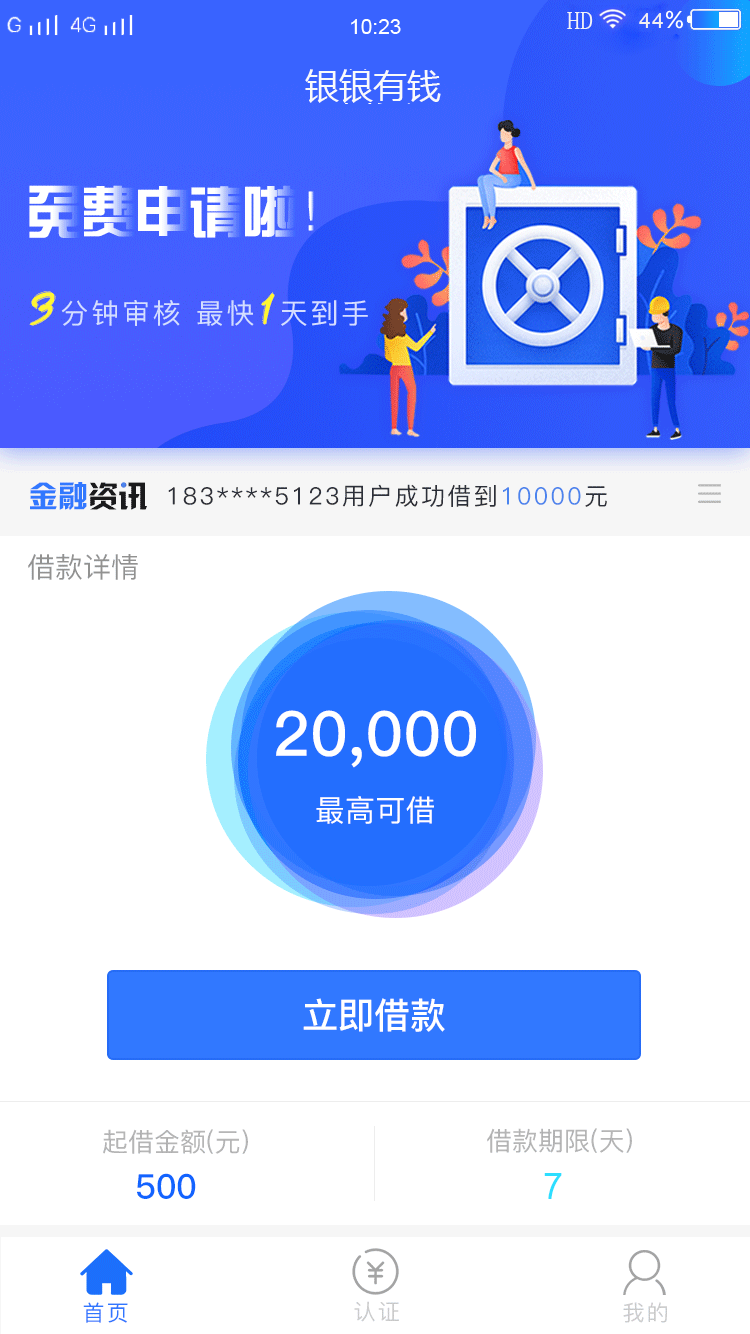
Task: Switch to the 认证 tab
Action: point(376,1287)
